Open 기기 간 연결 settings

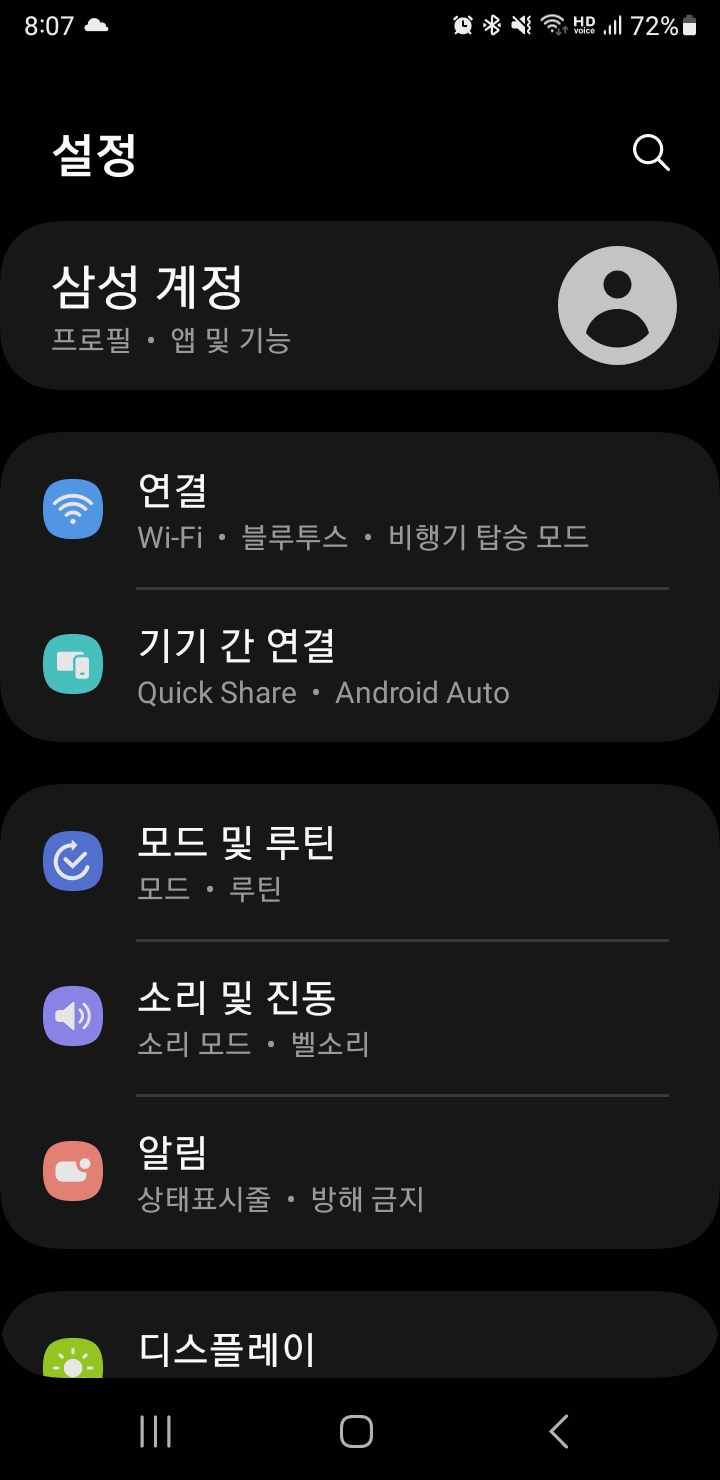[x=360, y=666]
